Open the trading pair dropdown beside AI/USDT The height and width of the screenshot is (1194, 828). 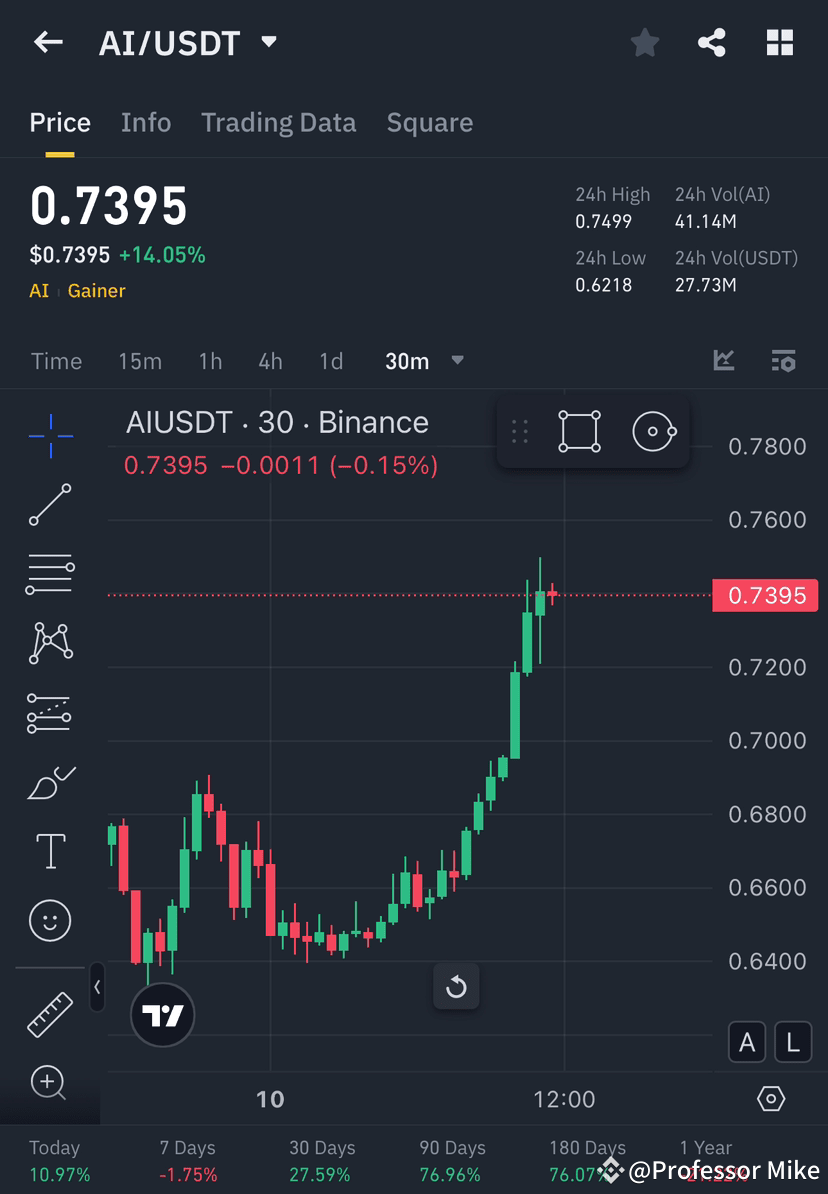point(267,42)
